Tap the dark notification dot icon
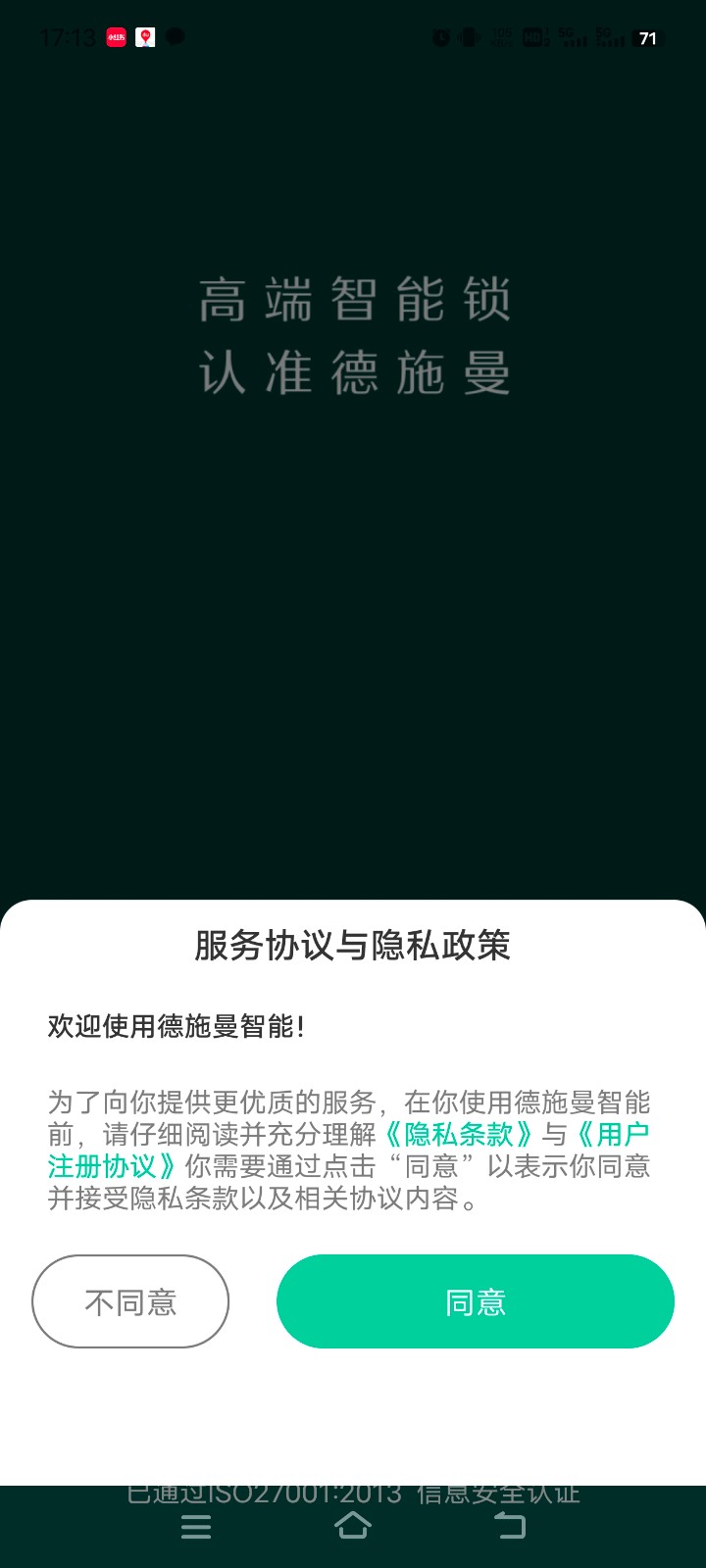The image size is (706, 1568). coord(175,36)
